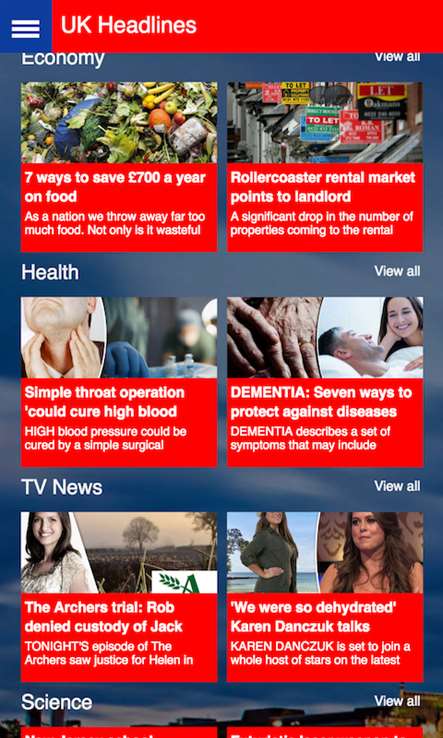Image resolution: width=443 pixels, height=738 pixels.
Task: View all TV News articles
Action: [x=397, y=486]
